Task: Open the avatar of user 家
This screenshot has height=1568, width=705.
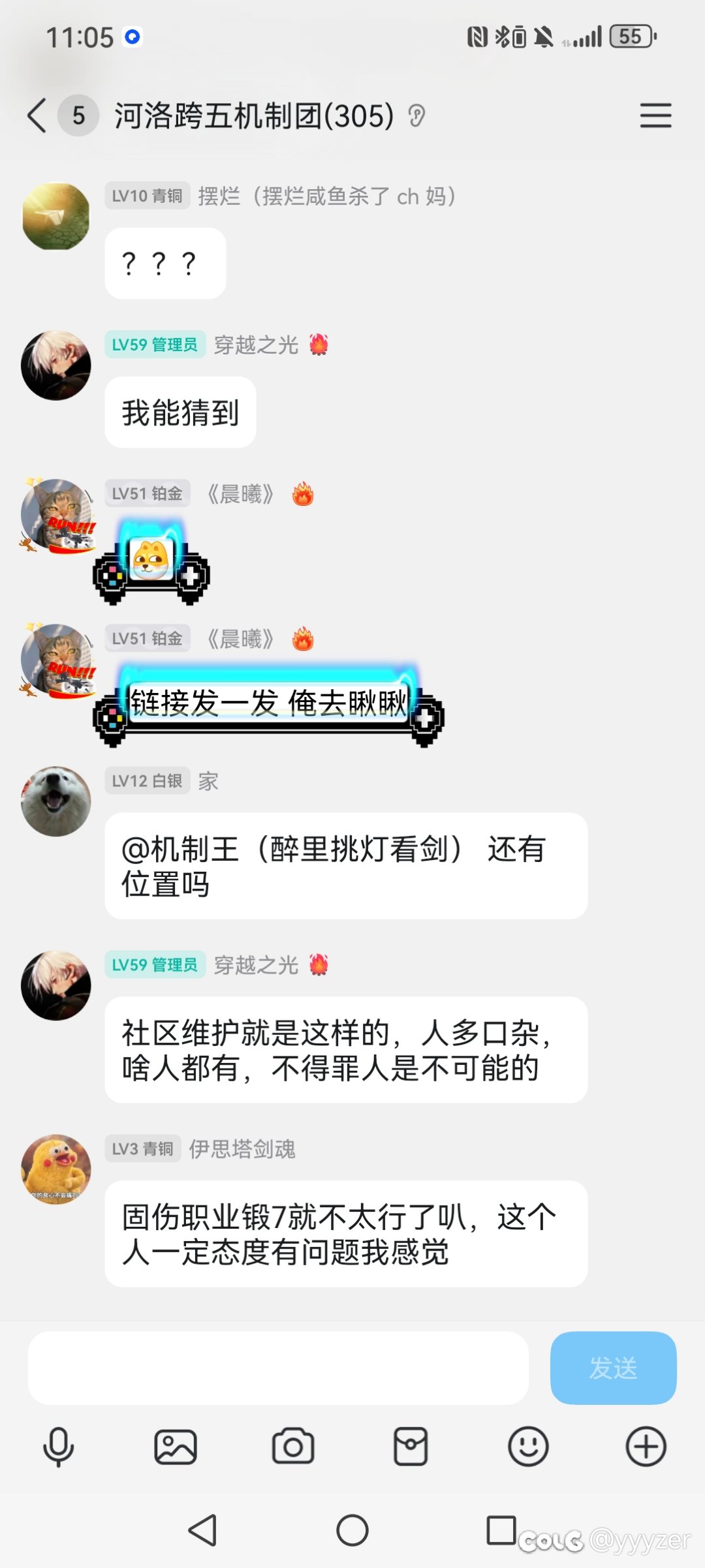Action: click(x=56, y=801)
